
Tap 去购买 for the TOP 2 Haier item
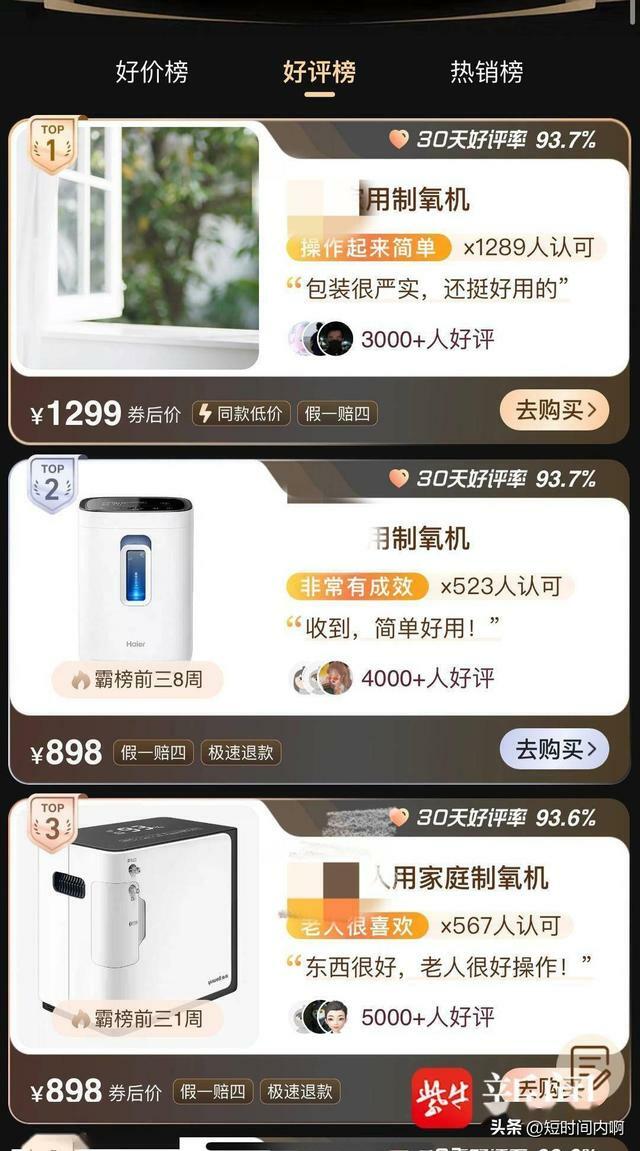[554, 749]
